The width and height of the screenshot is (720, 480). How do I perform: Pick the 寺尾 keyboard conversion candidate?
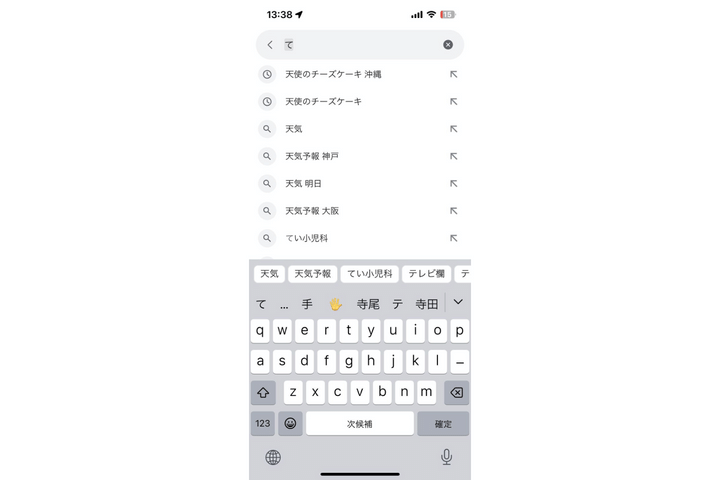[367, 304]
